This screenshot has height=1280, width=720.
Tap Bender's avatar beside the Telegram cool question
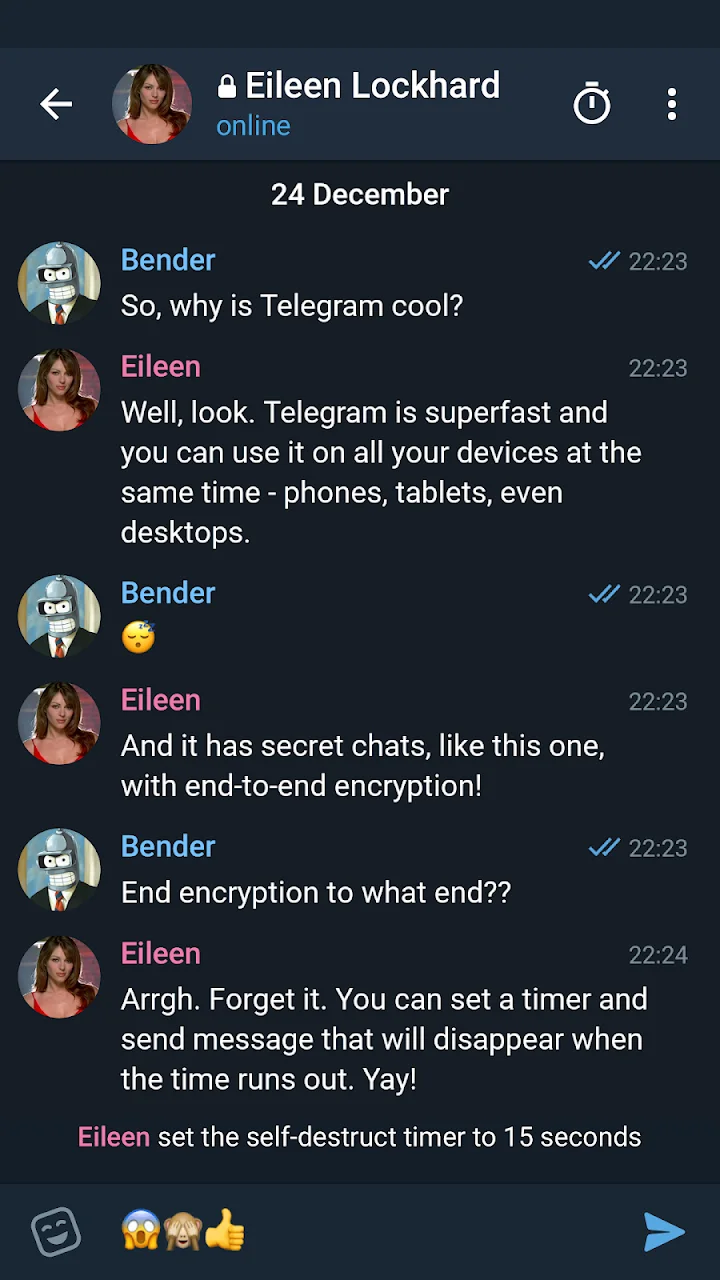[x=59, y=283]
